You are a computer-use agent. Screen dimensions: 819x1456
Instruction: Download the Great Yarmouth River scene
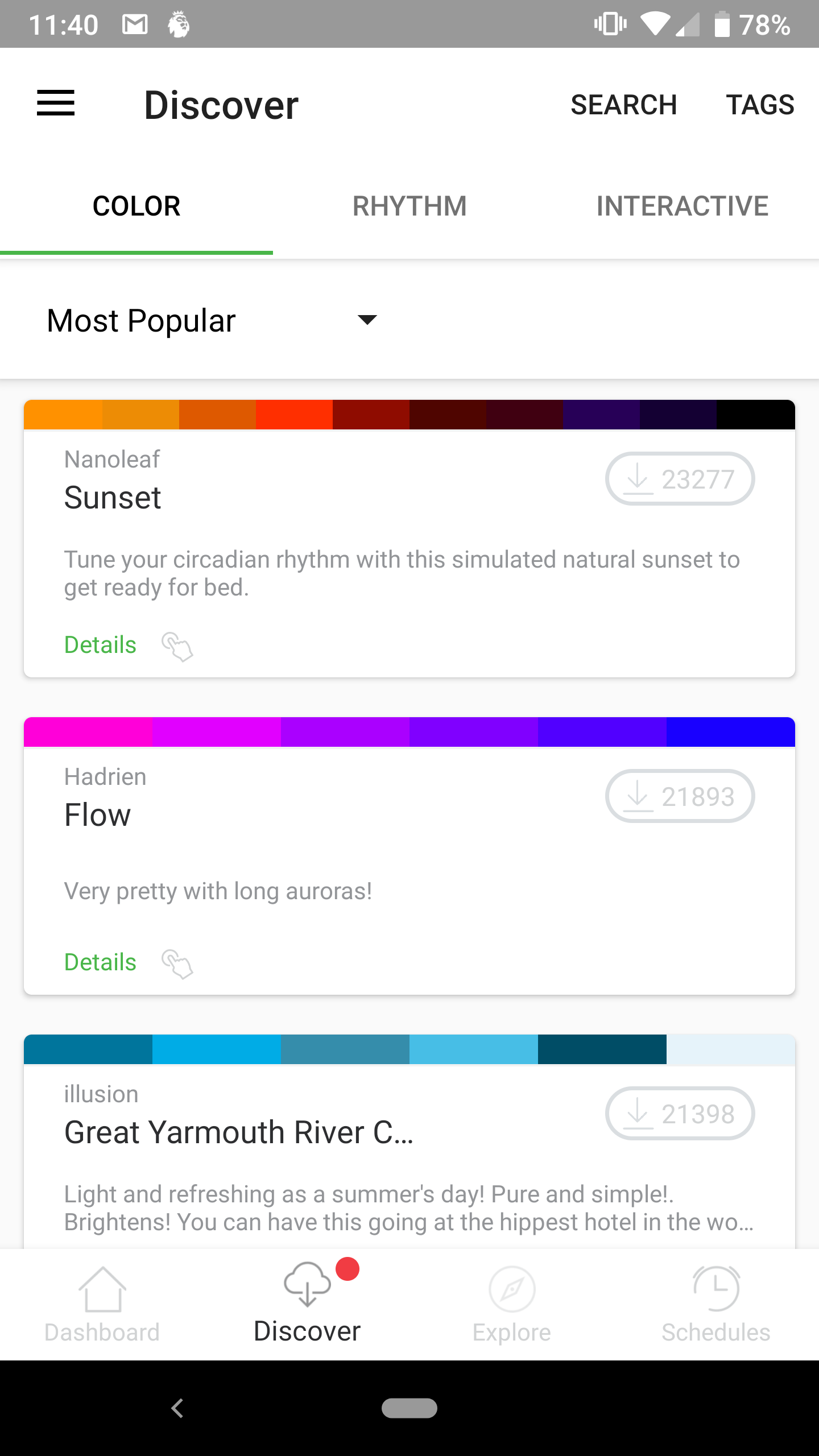pos(680,1114)
